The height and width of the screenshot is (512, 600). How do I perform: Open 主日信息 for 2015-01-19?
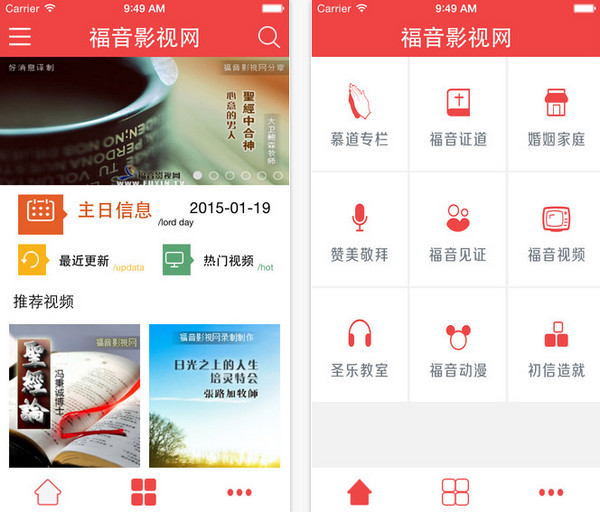point(144,213)
